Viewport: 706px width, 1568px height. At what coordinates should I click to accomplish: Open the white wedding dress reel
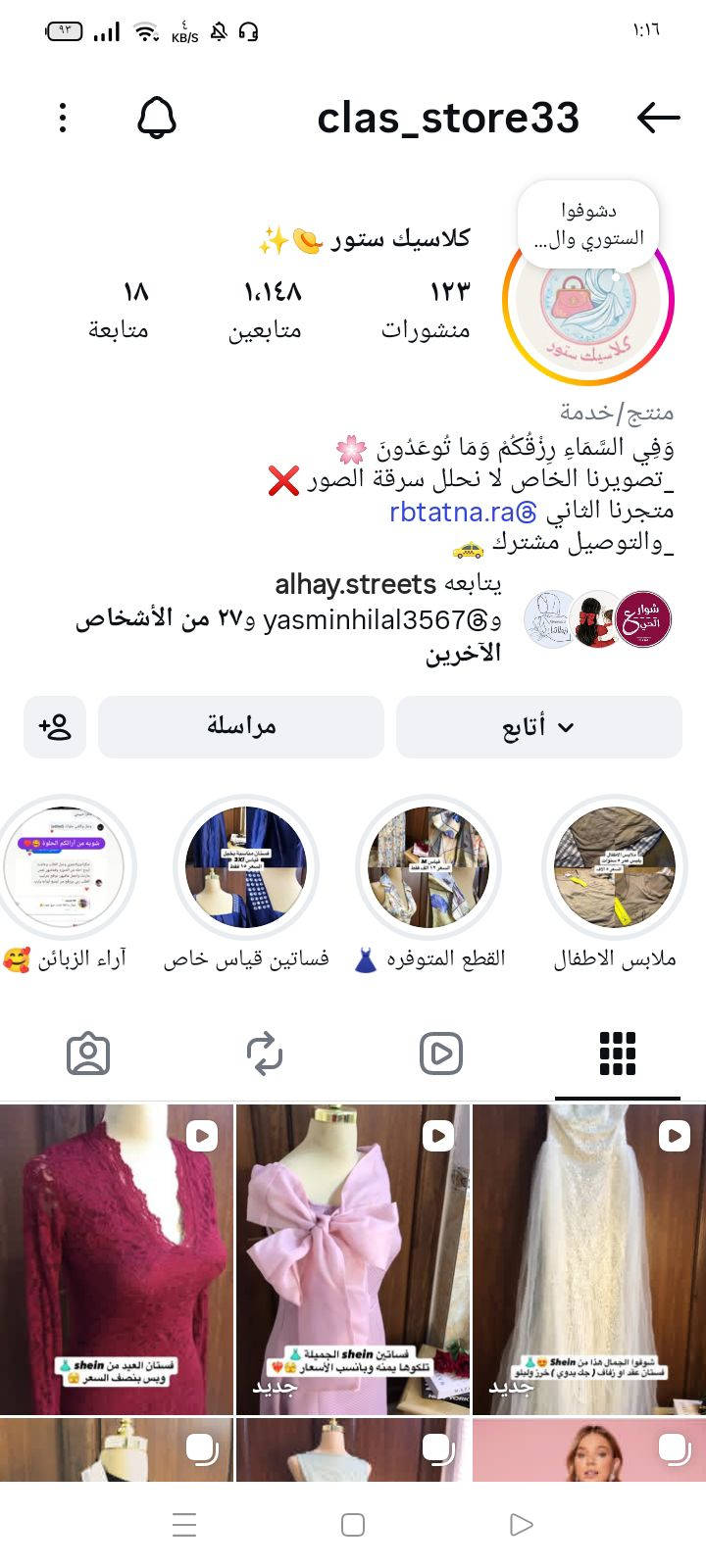point(588,1259)
